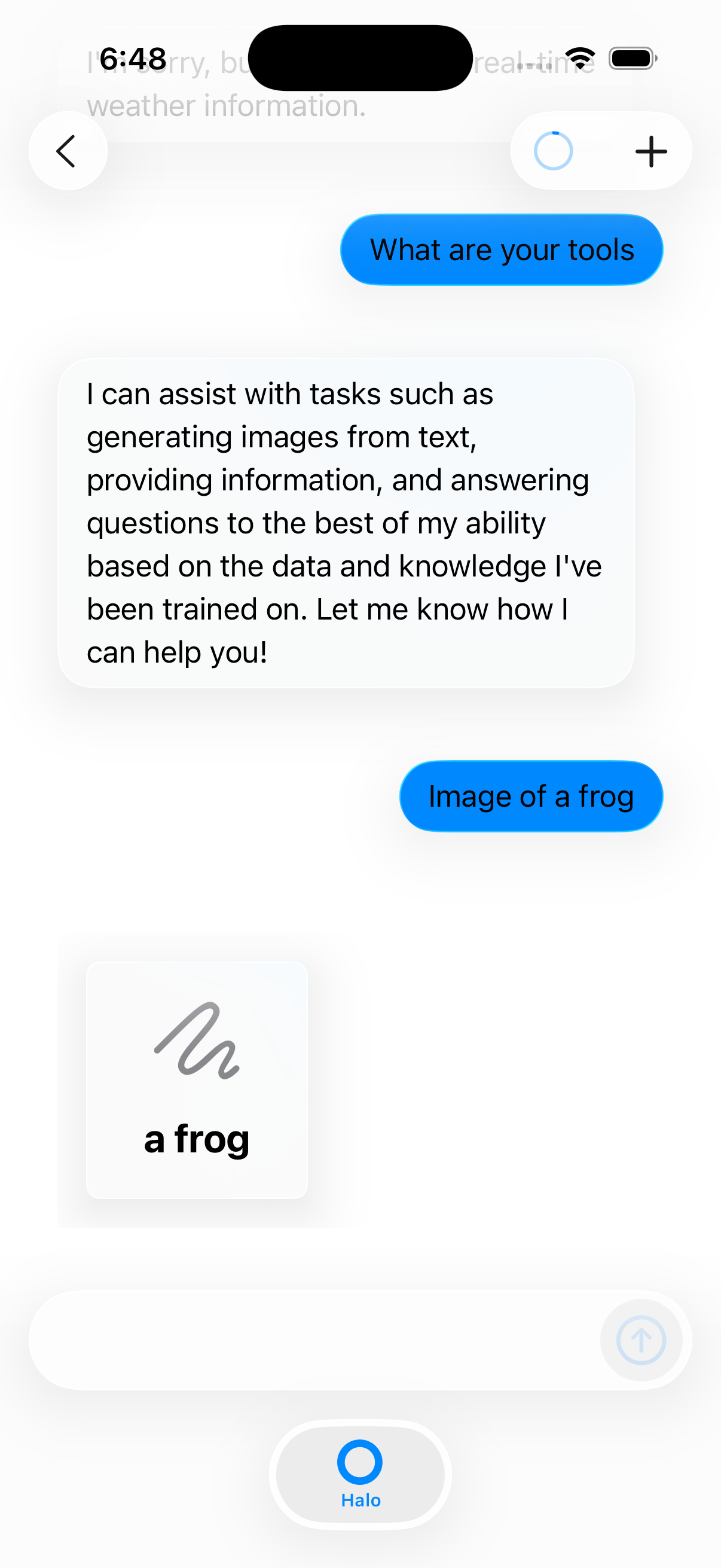Go back using the arrow button
The width and height of the screenshot is (721, 1568).
[x=68, y=151]
